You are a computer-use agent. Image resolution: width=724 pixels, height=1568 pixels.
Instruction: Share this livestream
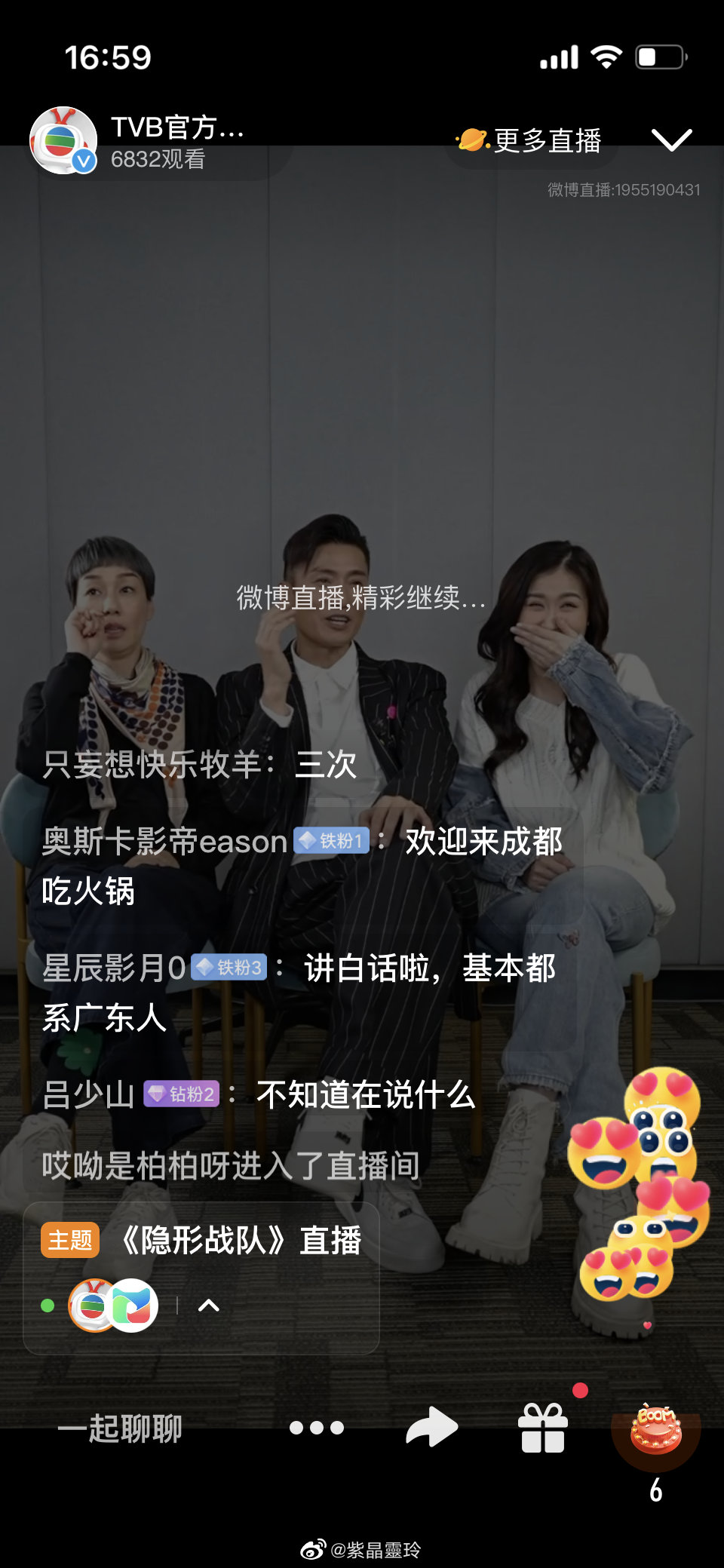pyautogui.click(x=431, y=1428)
